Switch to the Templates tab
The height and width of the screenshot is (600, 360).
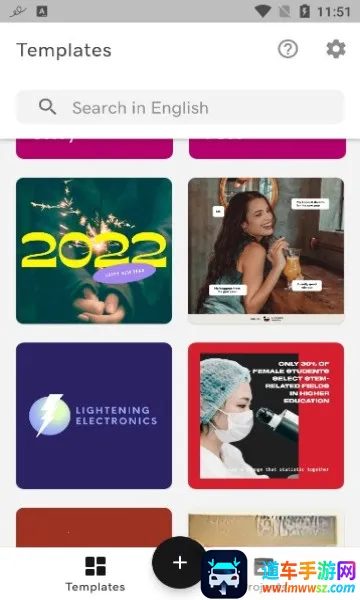pyautogui.click(x=95, y=574)
